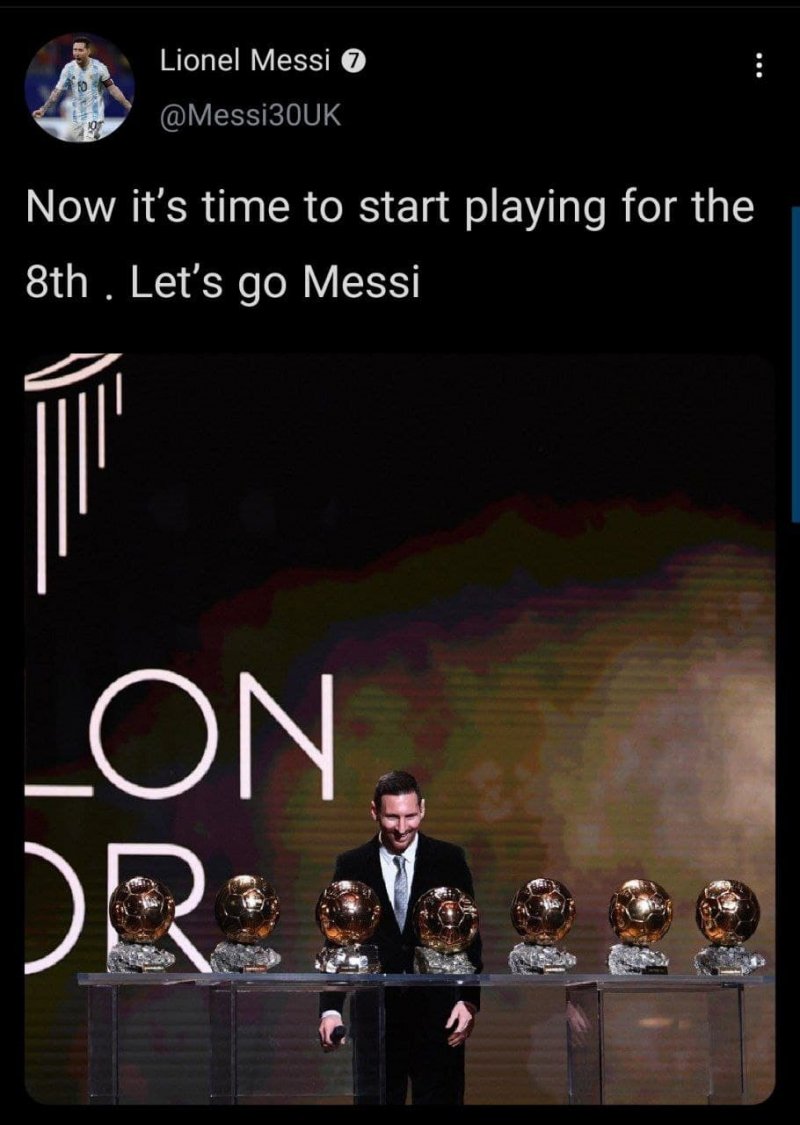View the @Messi30UK account handle
800x1125 pixels.
pos(250,116)
